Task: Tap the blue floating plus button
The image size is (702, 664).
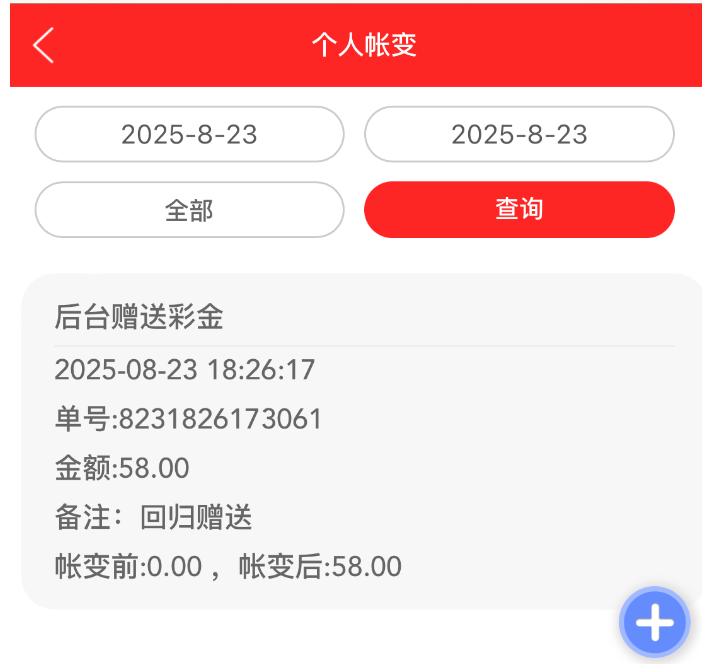Action: [x=655, y=623]
